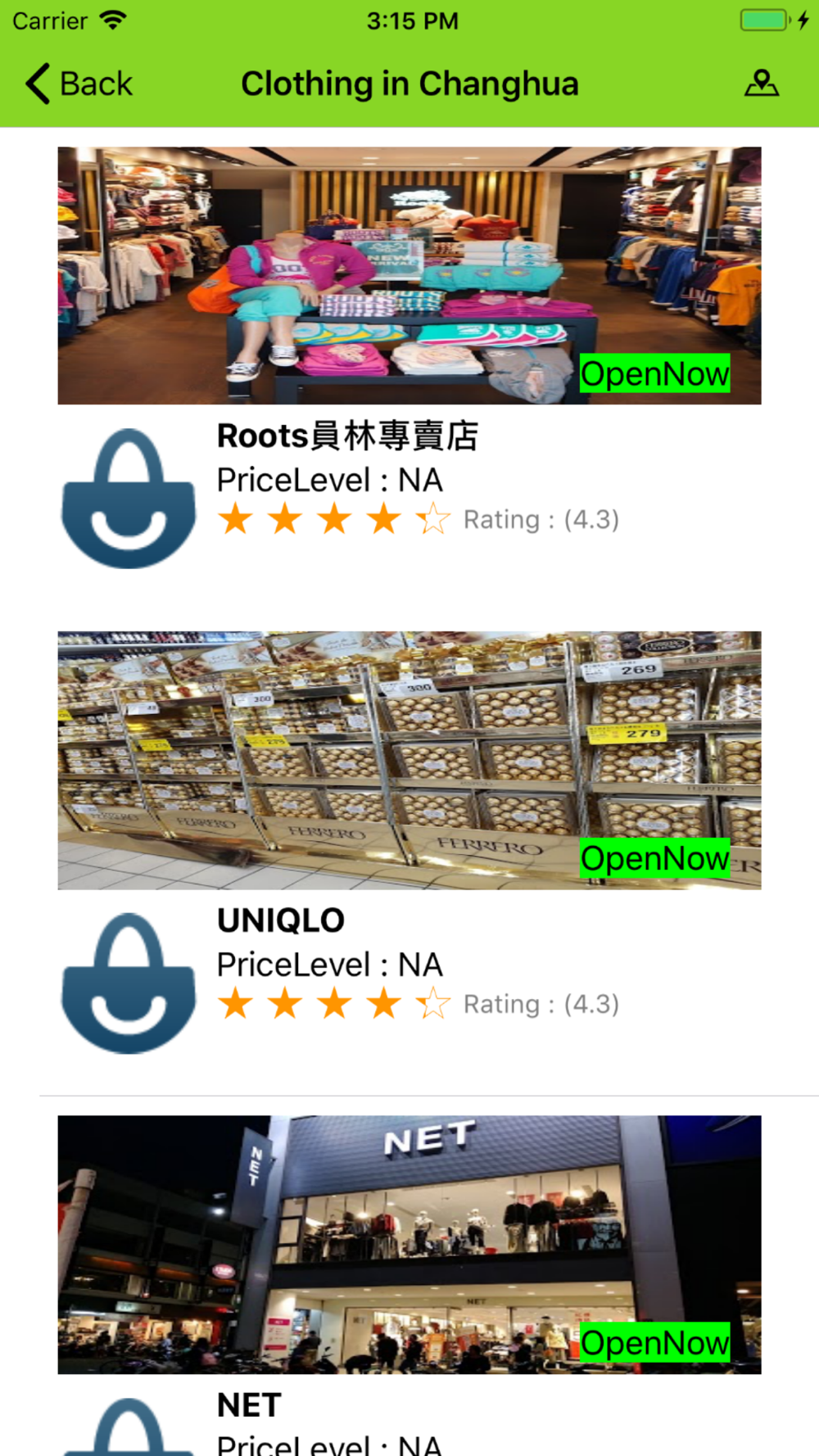Open the map view icon
Viewport: 819px width, 1456px height.
[x=761, y=84]
